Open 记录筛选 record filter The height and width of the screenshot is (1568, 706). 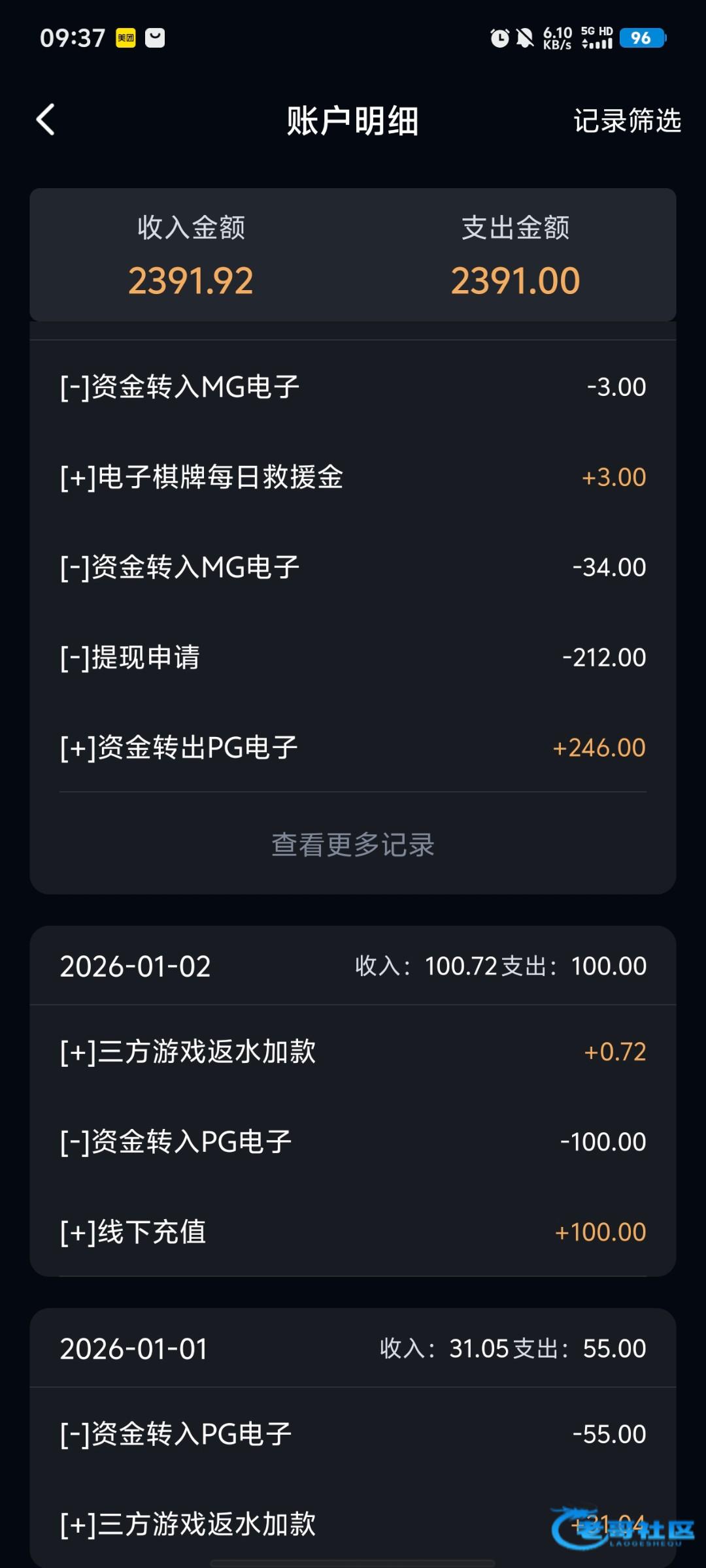point(626,121)
